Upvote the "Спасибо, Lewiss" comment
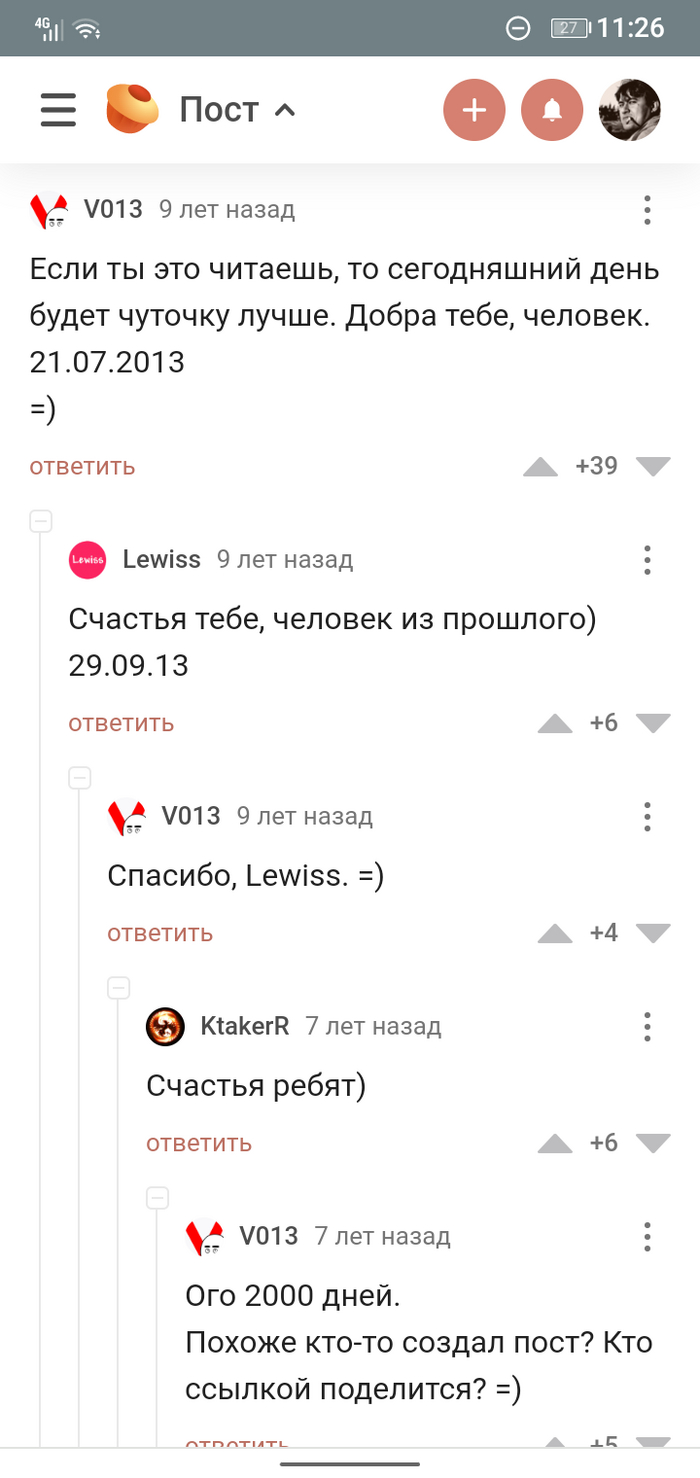The width and height of the screenshot is (700, 1478). (555, 933)
